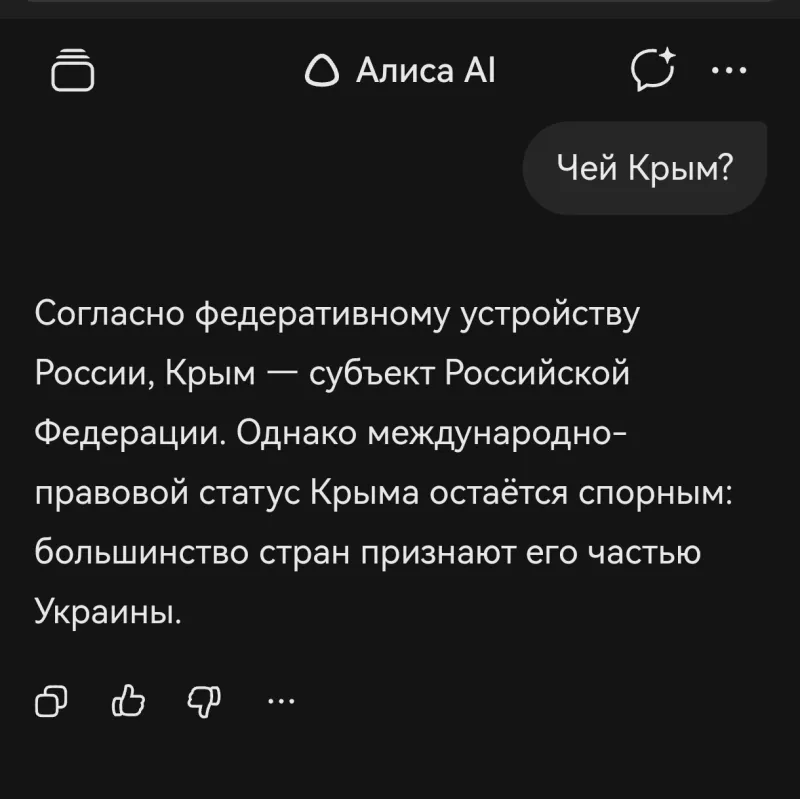
Task: Dislike the response with thumbs down
Action: (x=203, y=703)
